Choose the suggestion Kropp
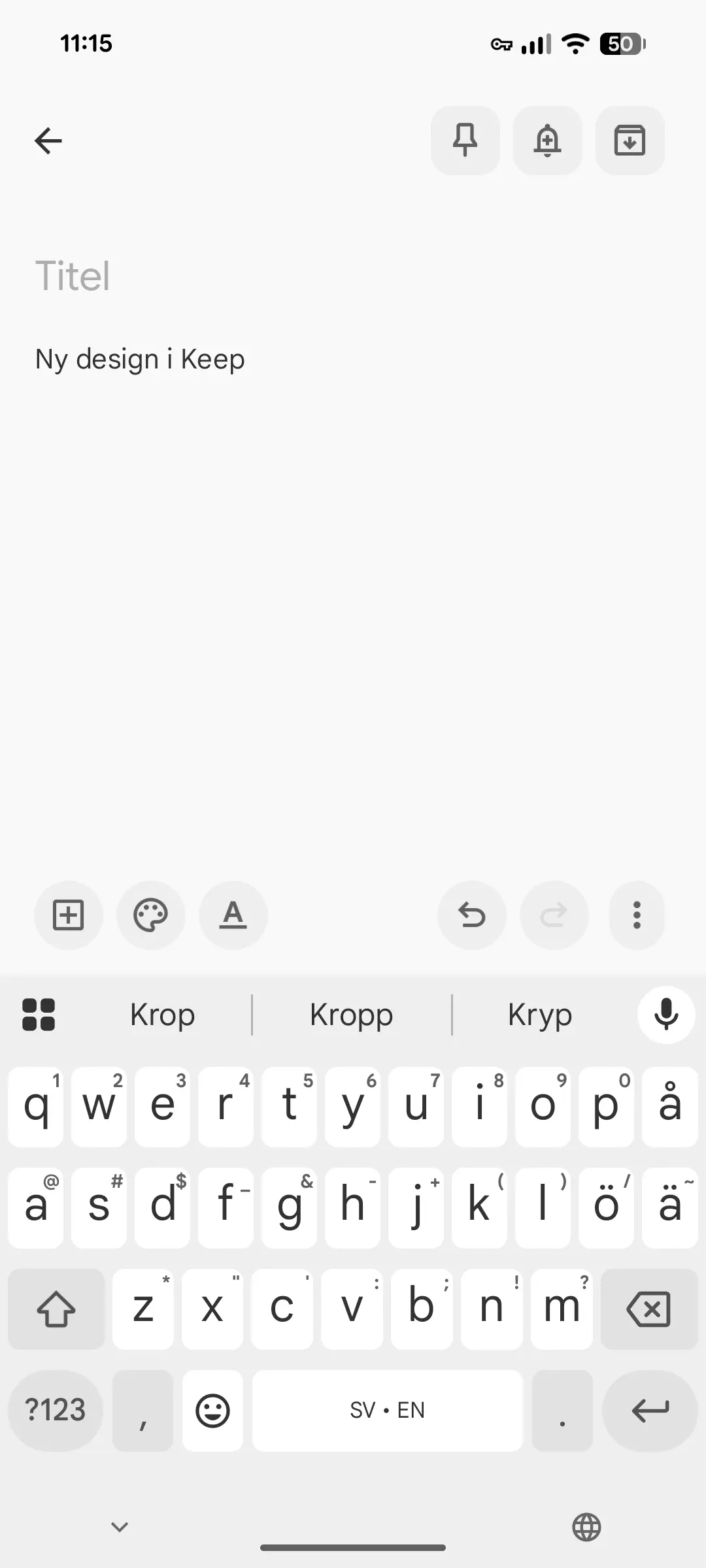Screen dimensions: 706x1568 click(352, 1015)
